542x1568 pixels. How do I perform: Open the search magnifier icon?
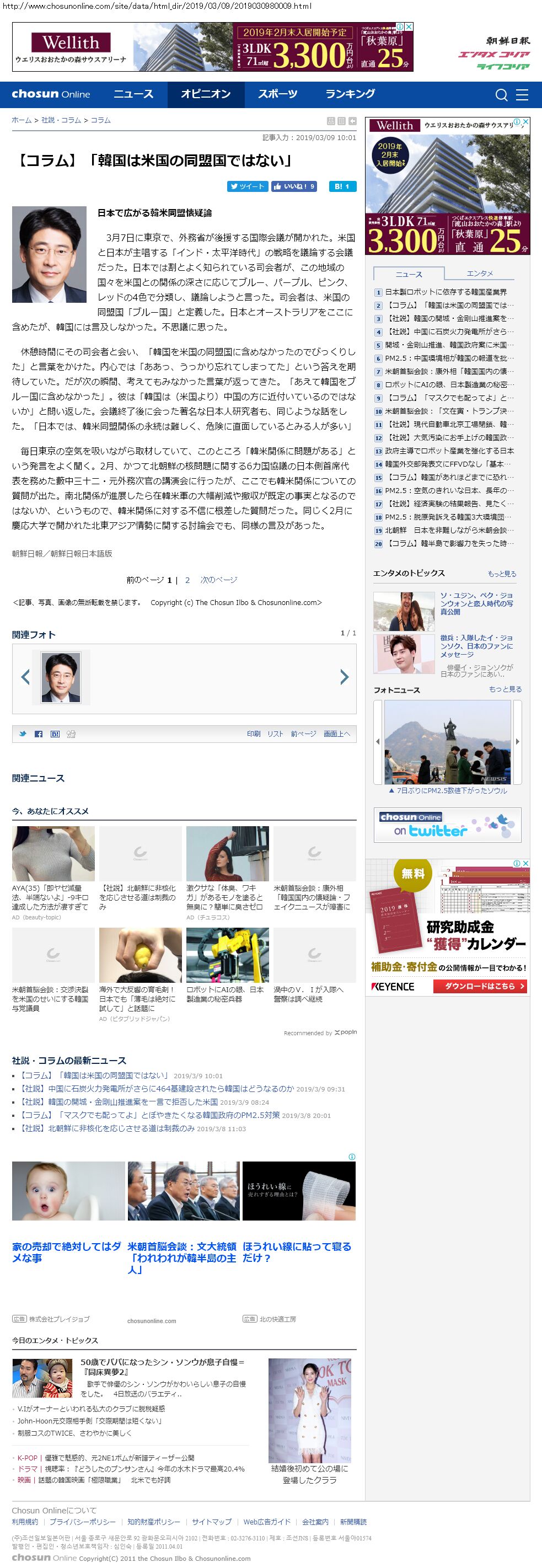(x=501, y=95)
